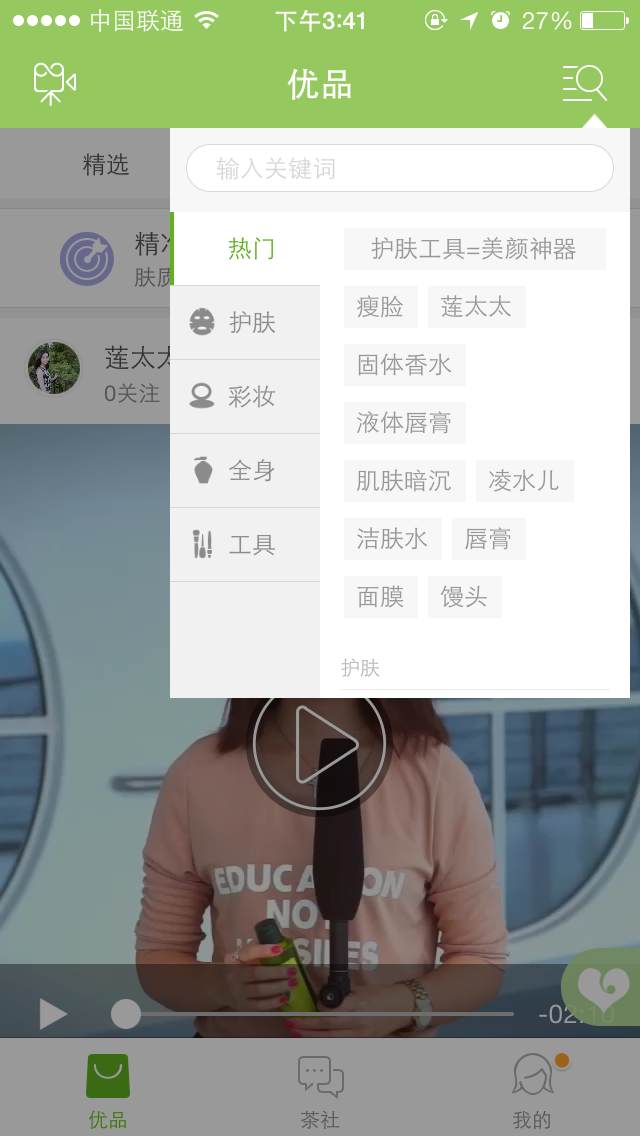Screen dimensions: 640x1136
Task: Search for 洁肤水
Action: tap(392, 538)
